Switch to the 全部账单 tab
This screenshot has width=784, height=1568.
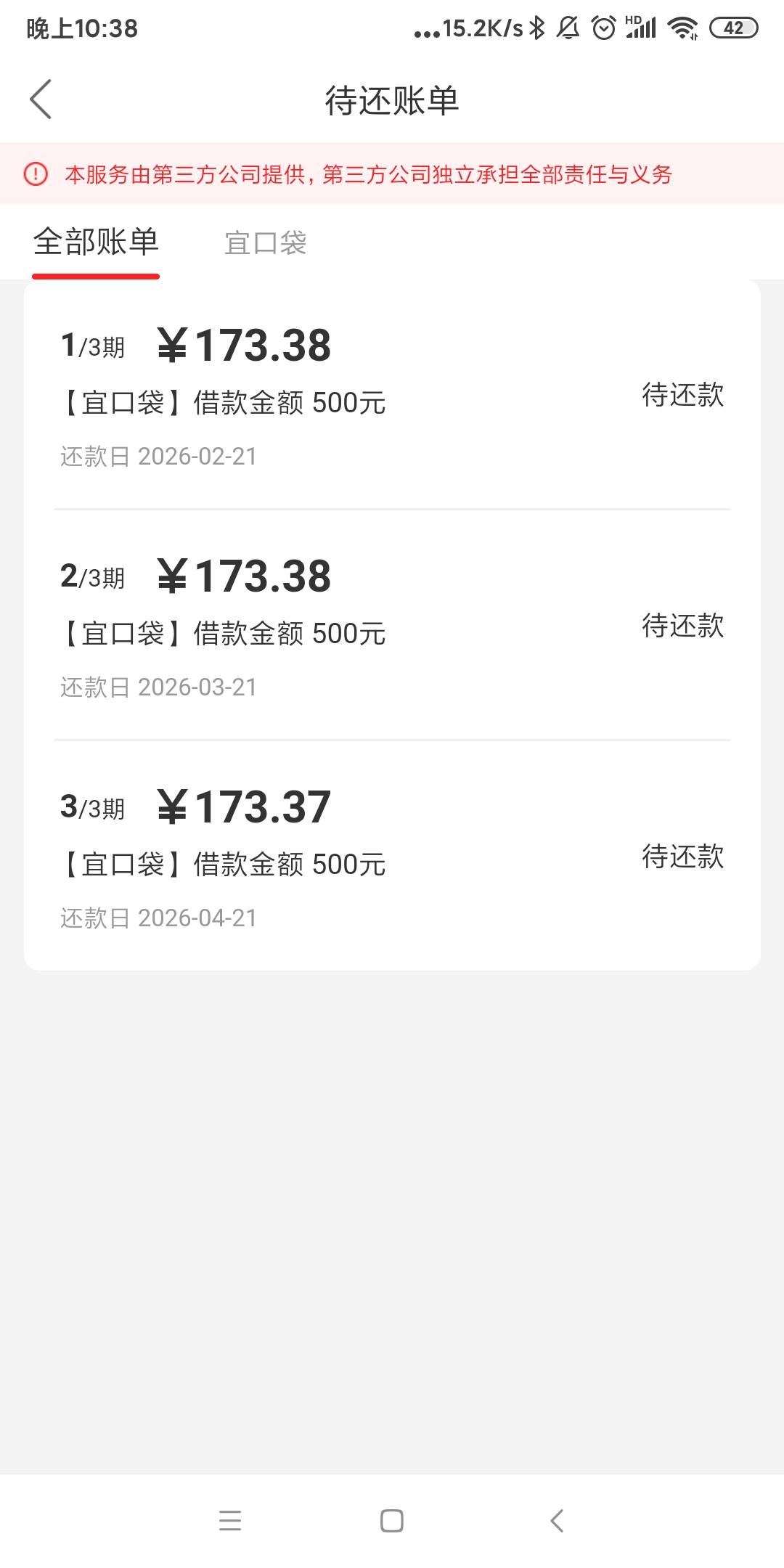point(96,242)
